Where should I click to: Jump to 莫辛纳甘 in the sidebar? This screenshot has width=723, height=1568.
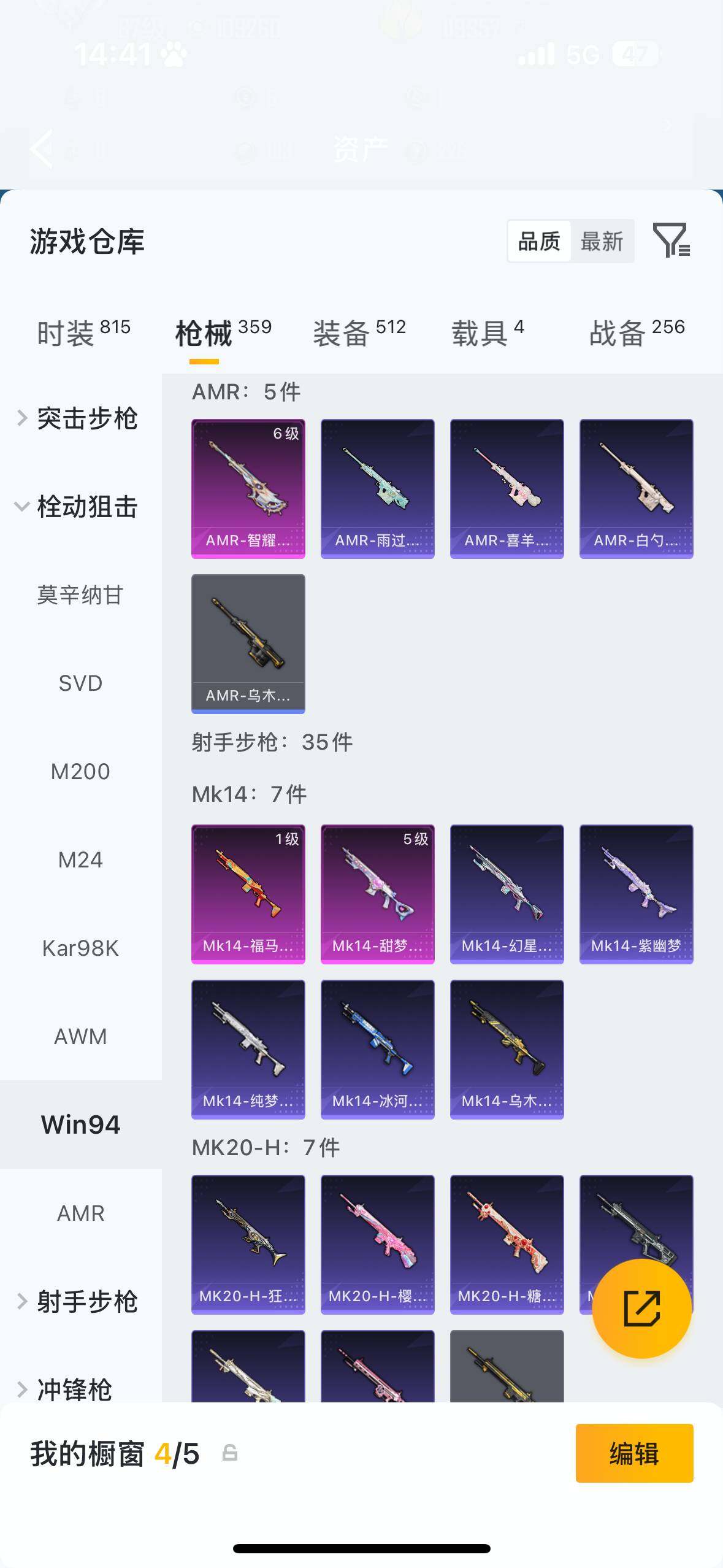pos(80,595)
